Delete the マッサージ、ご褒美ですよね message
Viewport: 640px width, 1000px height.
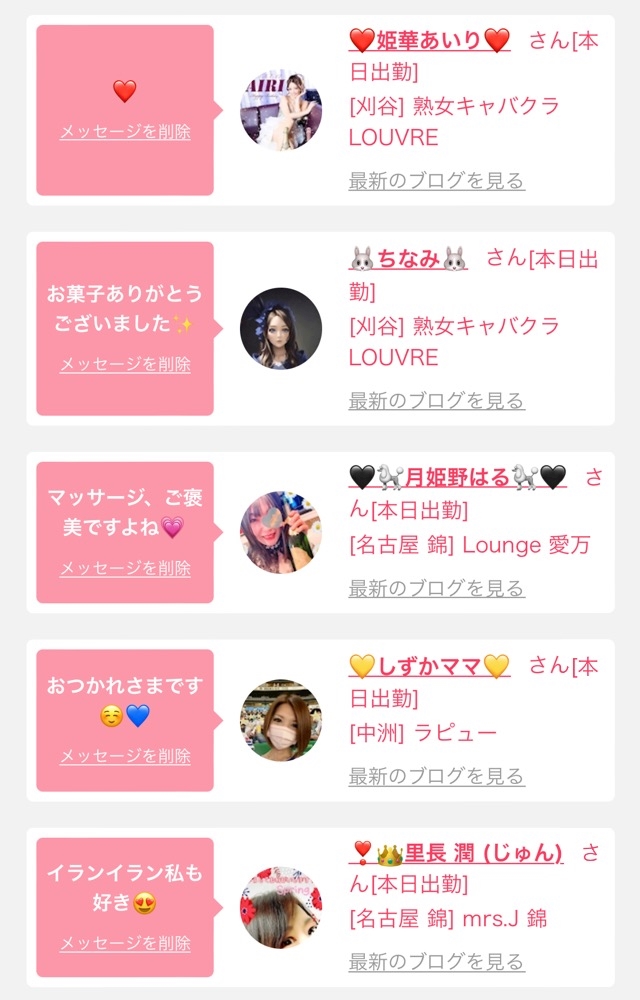click(125, 568)
